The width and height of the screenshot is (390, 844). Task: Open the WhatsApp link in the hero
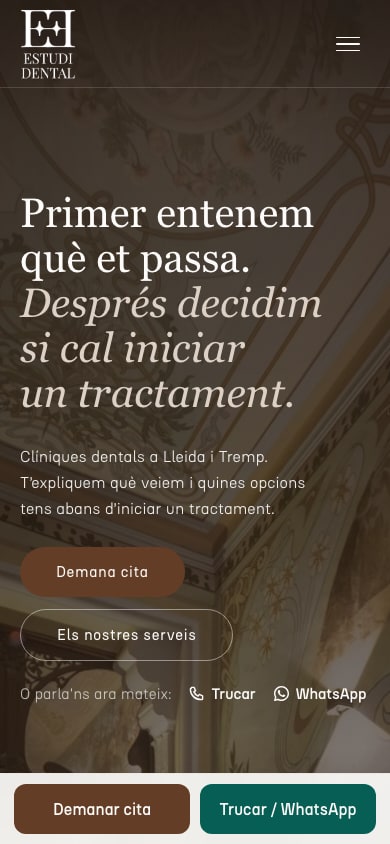[x=320, y=694]
